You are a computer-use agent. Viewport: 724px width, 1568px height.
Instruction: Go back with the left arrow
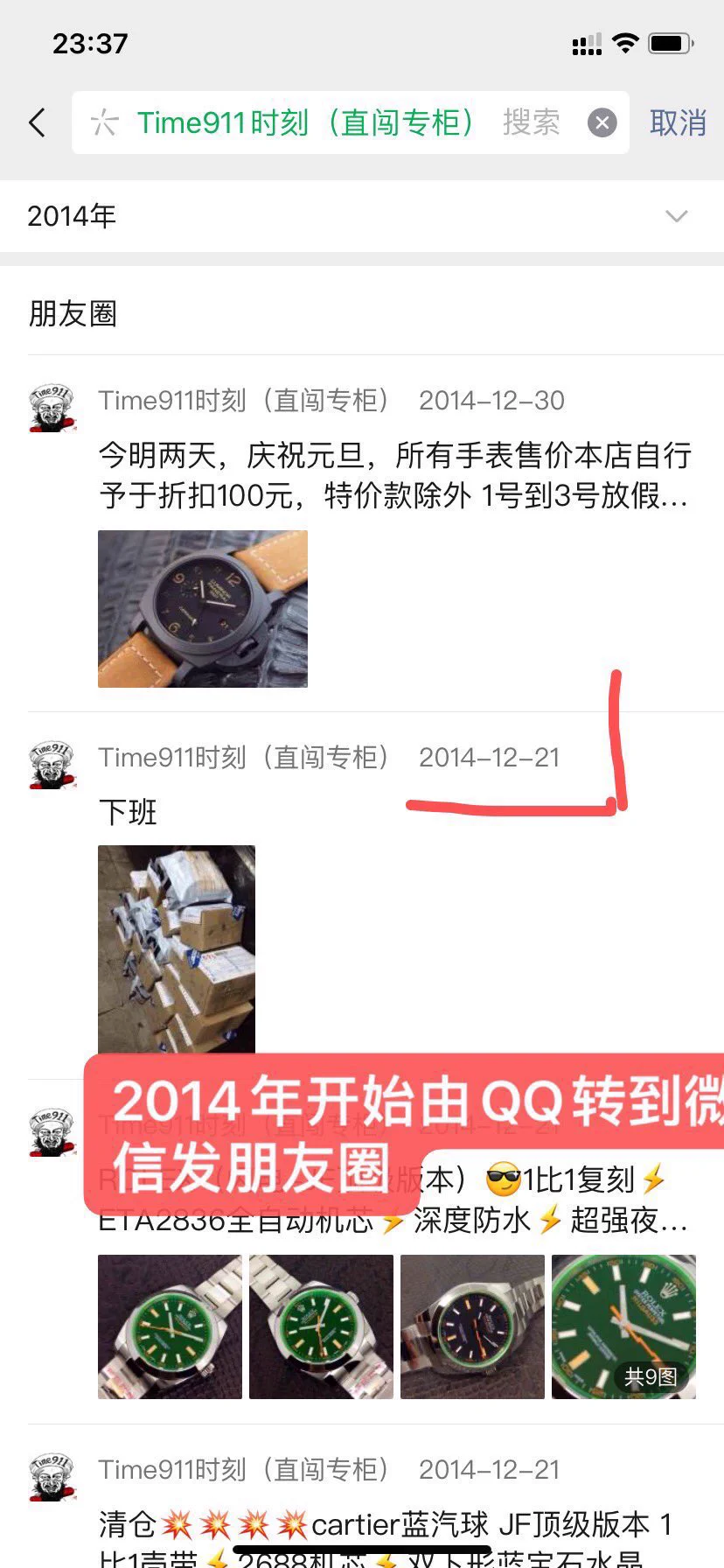tap(37, 122)
